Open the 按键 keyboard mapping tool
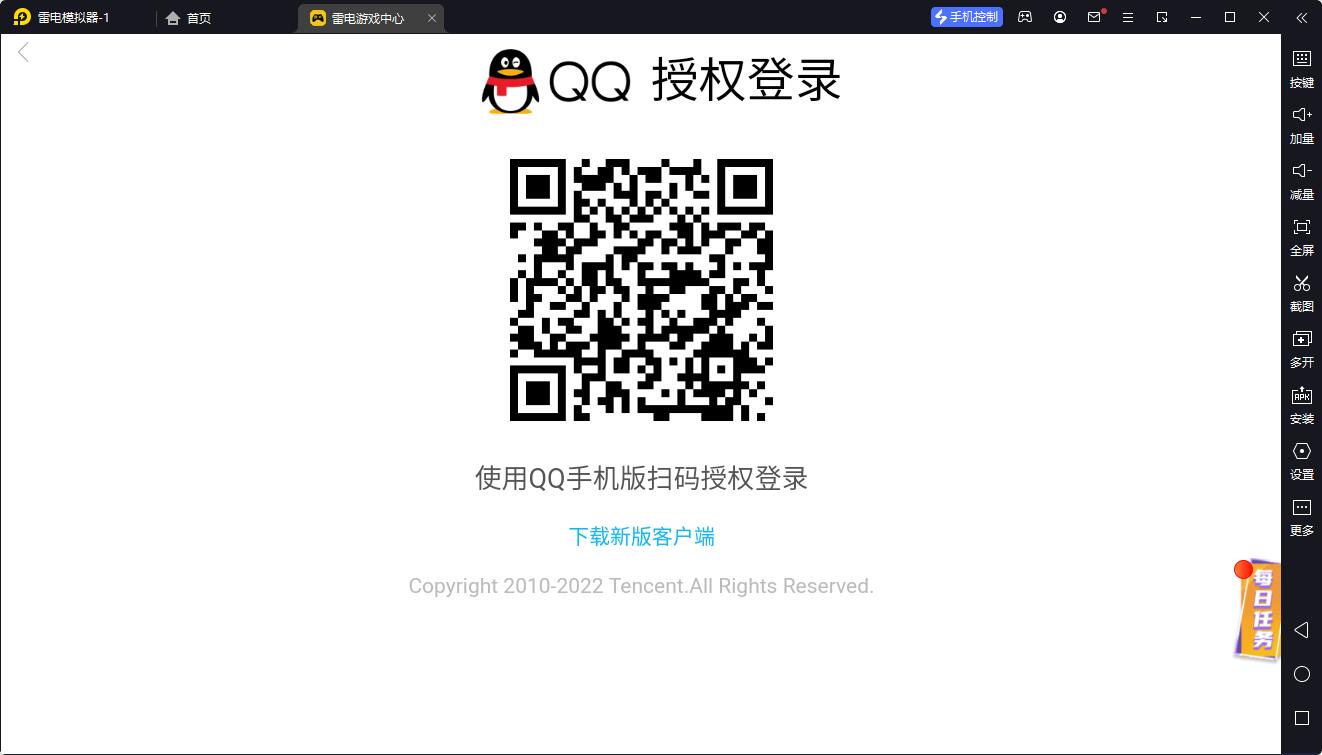This screenshot has height=755, width=1322. point(1301,68)
